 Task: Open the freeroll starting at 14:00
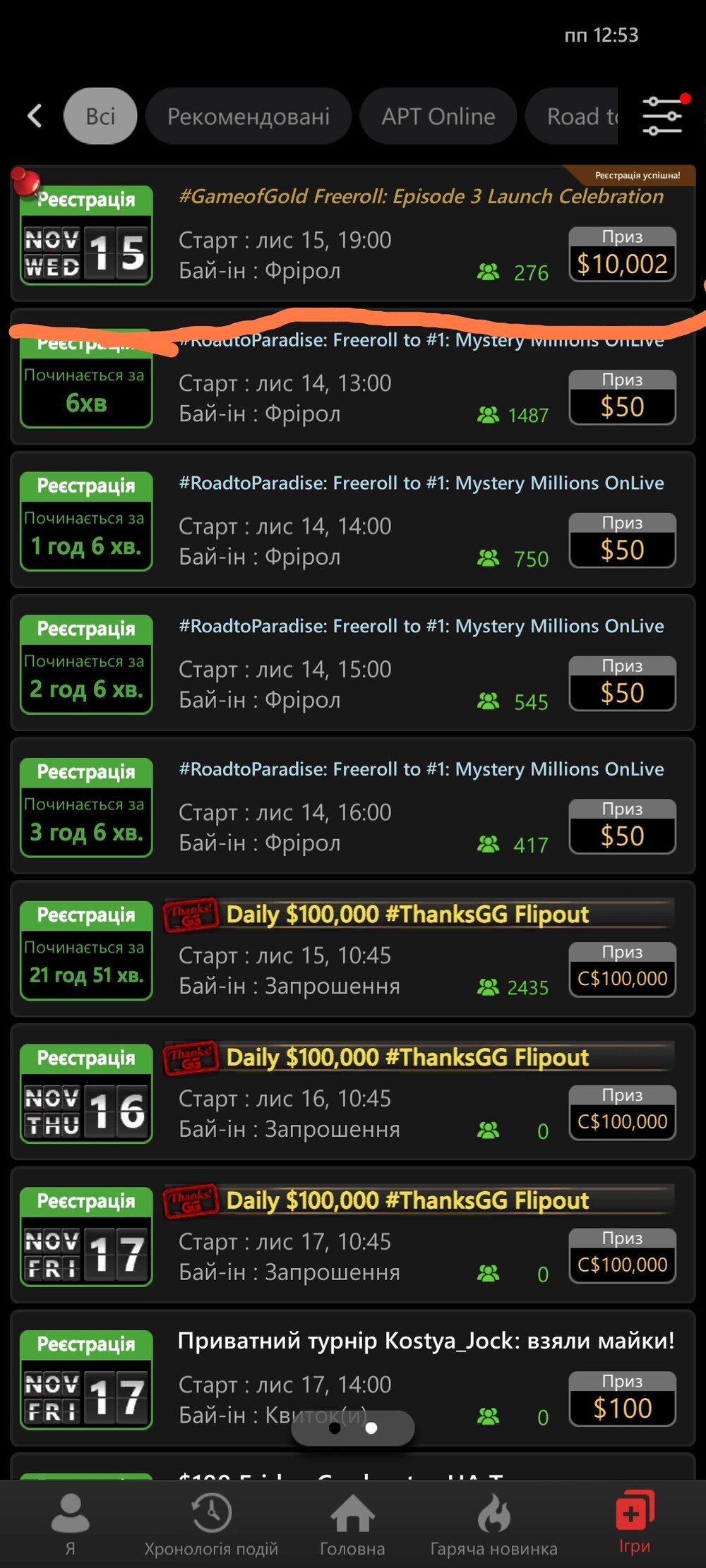[x=353, y=519]
